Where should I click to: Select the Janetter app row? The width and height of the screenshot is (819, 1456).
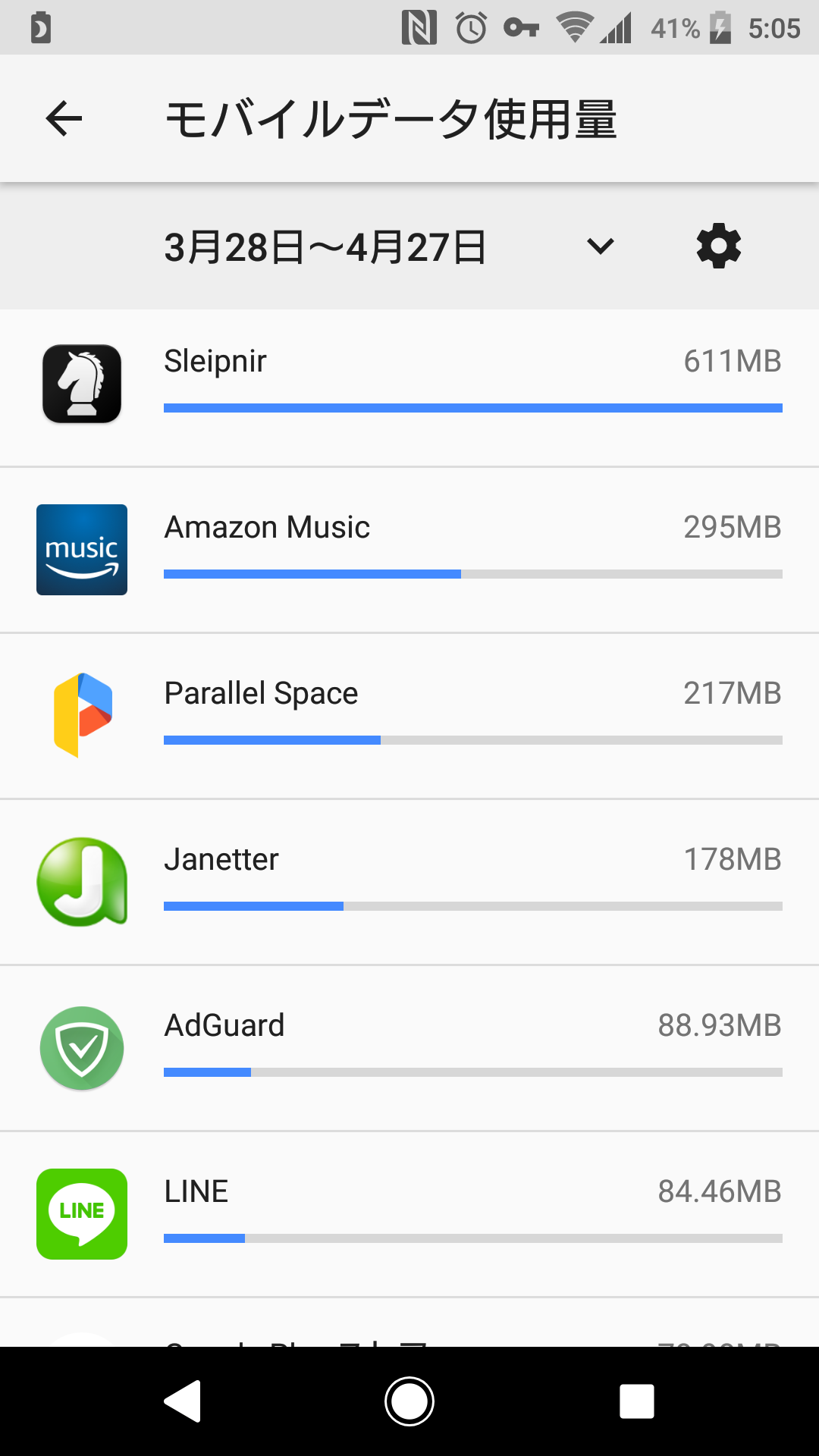(x=409, y=882)
